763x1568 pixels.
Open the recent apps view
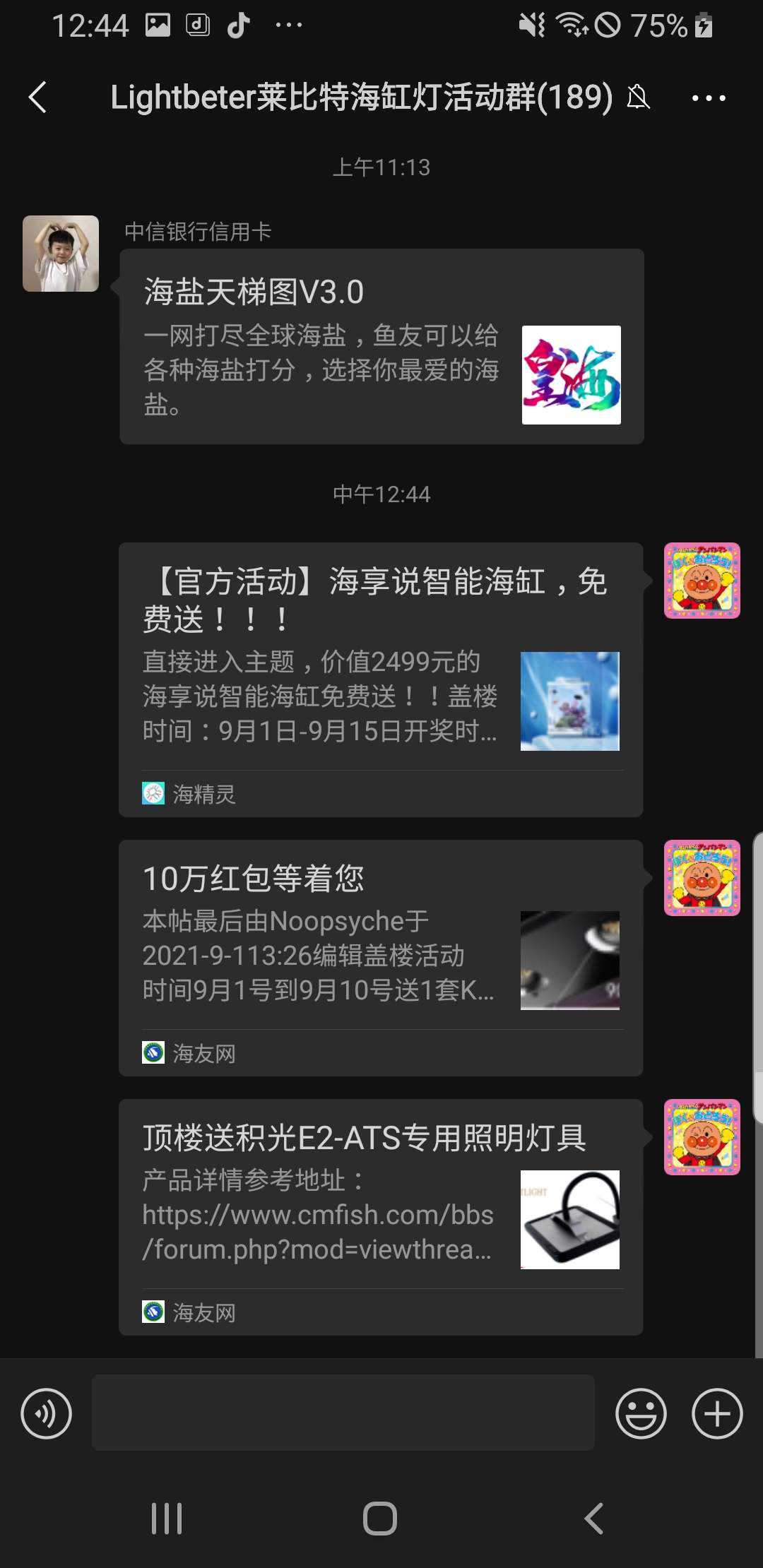pyautogui.click(x=167, y=1518)
